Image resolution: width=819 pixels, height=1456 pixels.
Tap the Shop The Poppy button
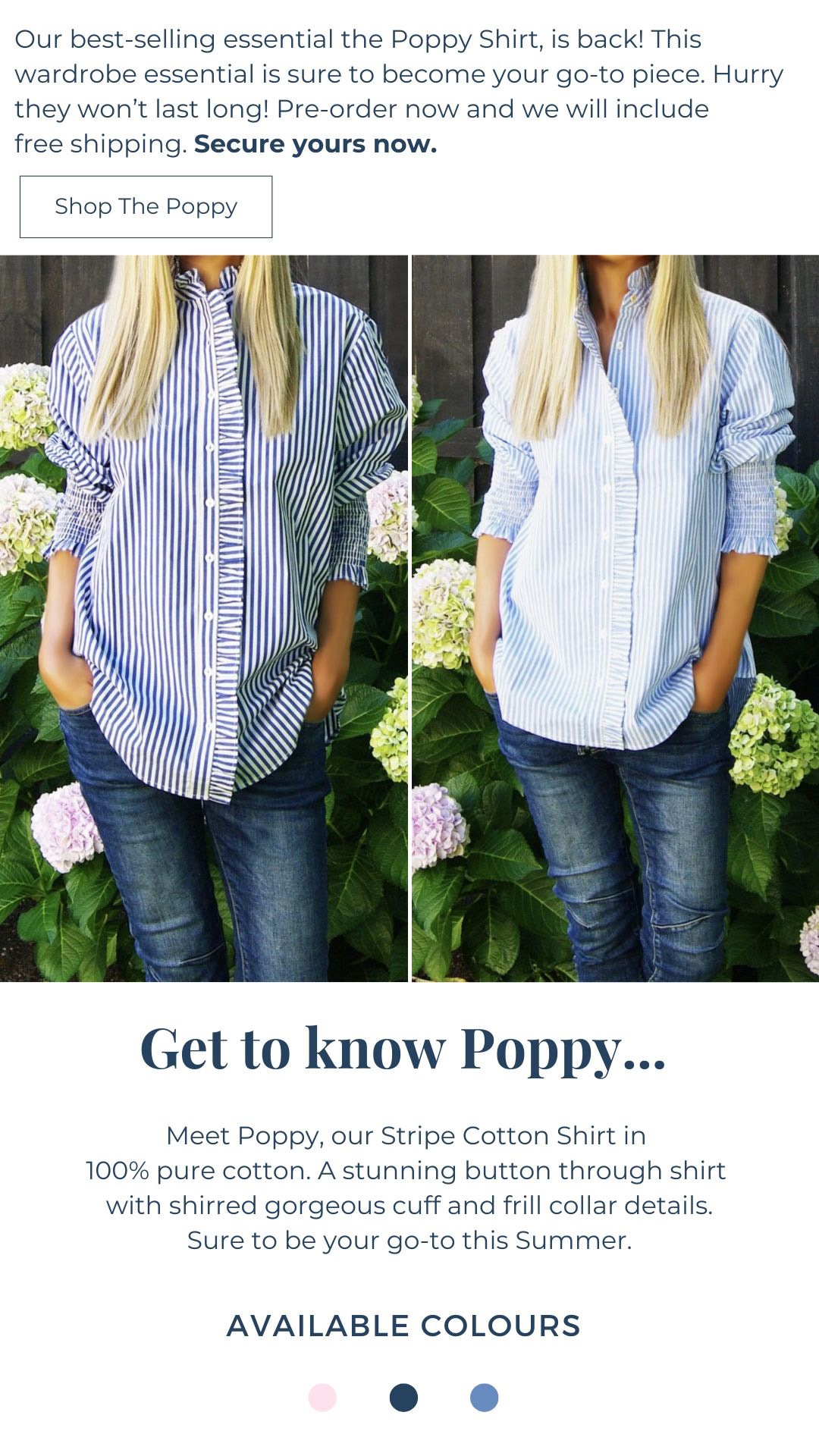(146, 207)
